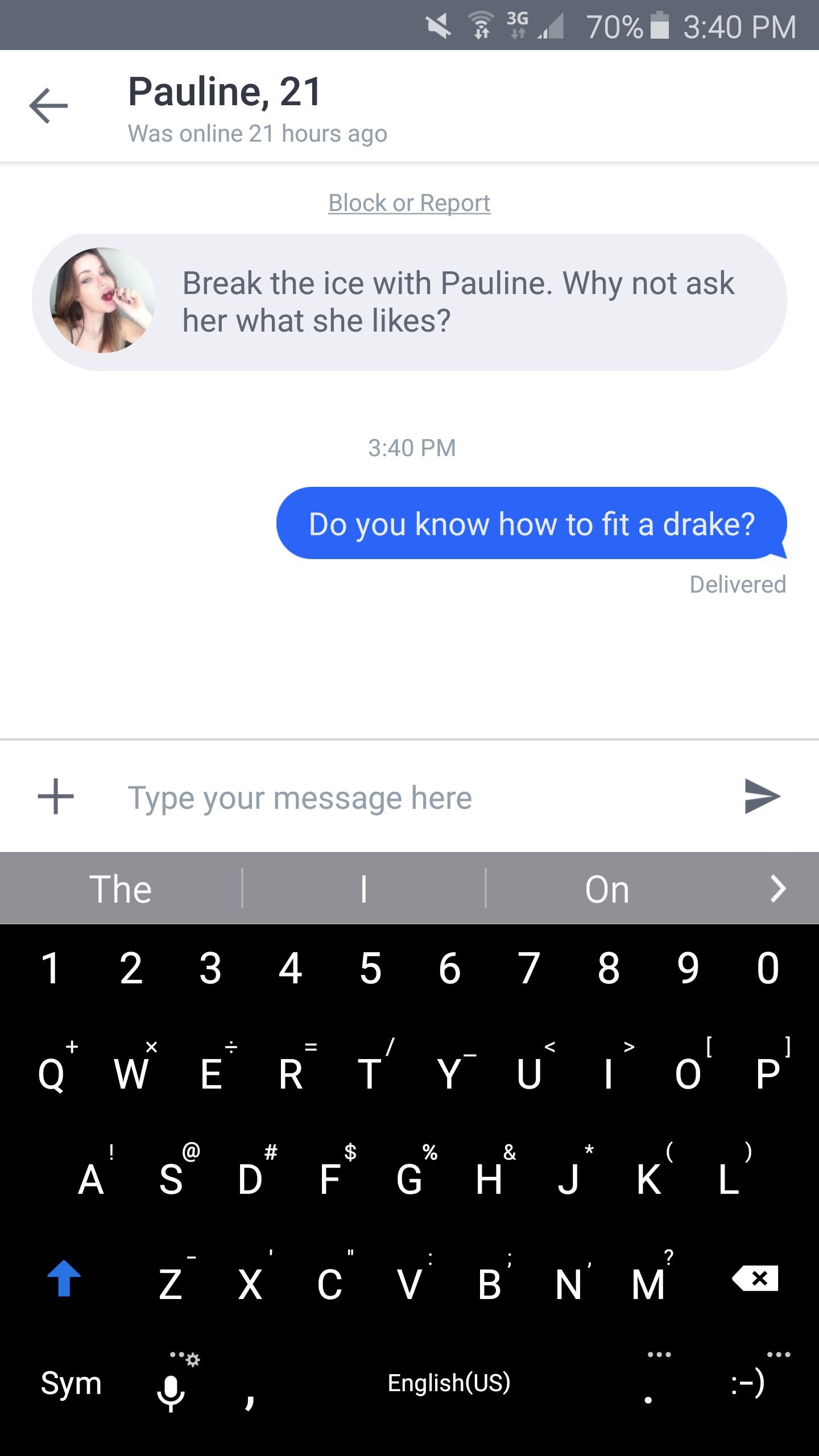The image size is (819, 1456).
Task: Pick the suggestion 'On'
Action: point(607,889)
